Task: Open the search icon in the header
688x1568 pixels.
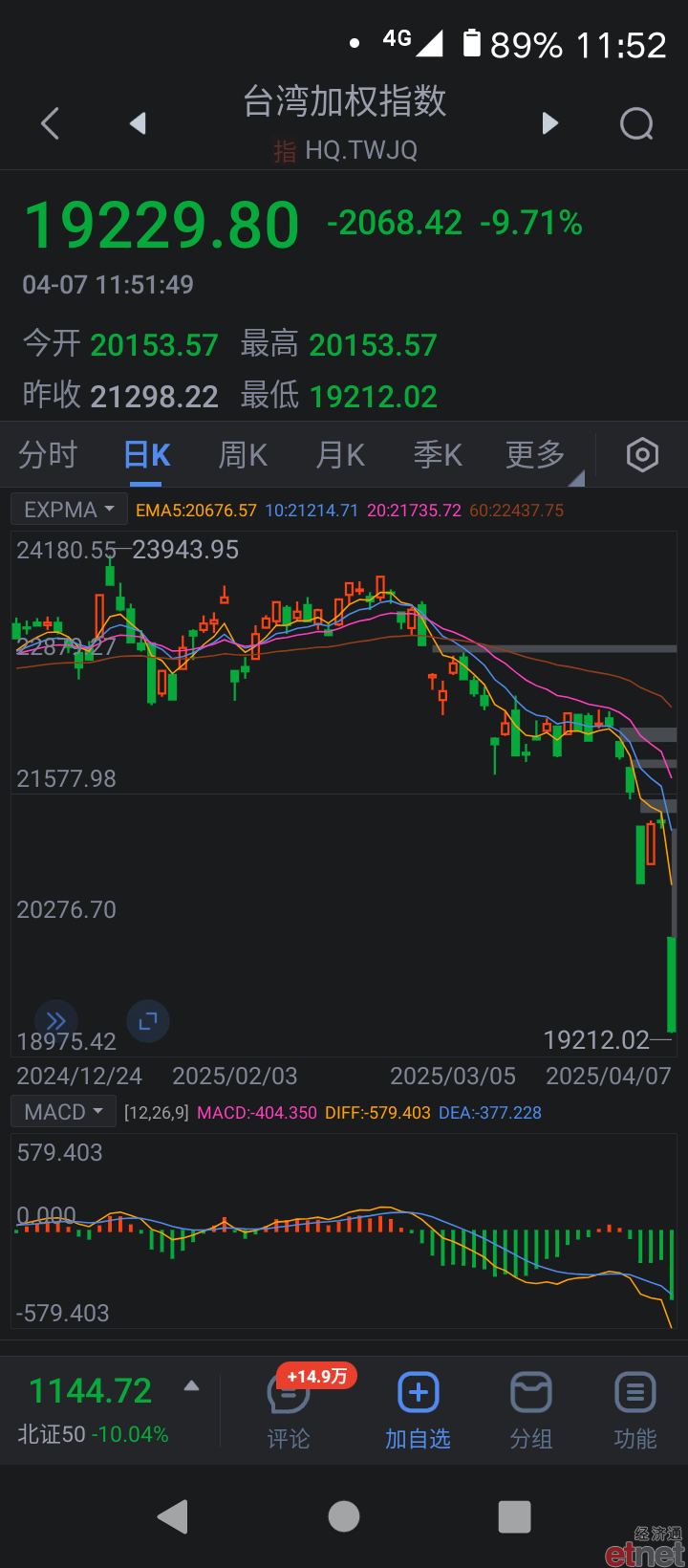Action: 636,123
